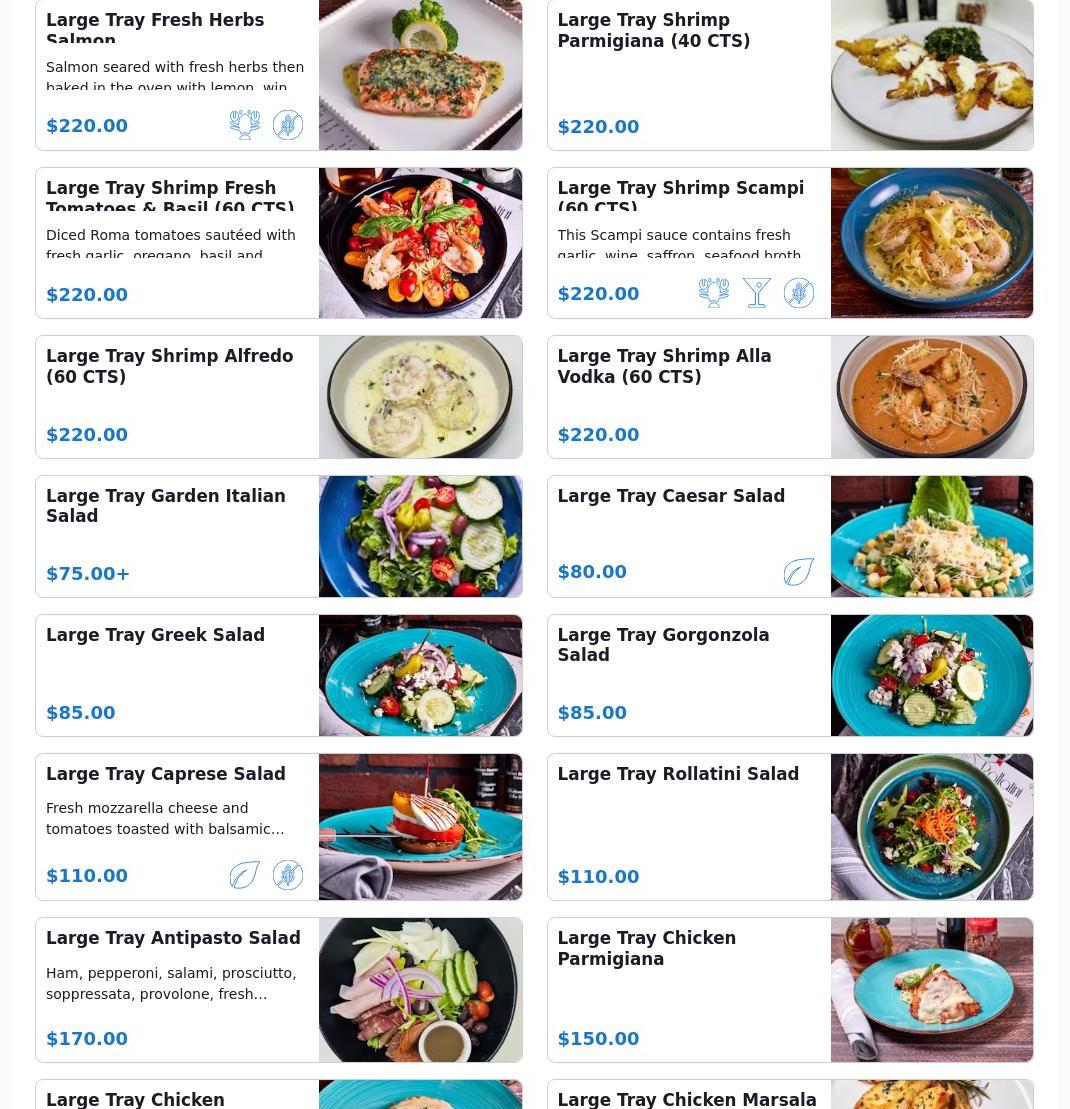Choose Large Tray Shrimp Alfredo (60 CTS)
The height and width of the screenshot is (1109, 1070).
279,397
